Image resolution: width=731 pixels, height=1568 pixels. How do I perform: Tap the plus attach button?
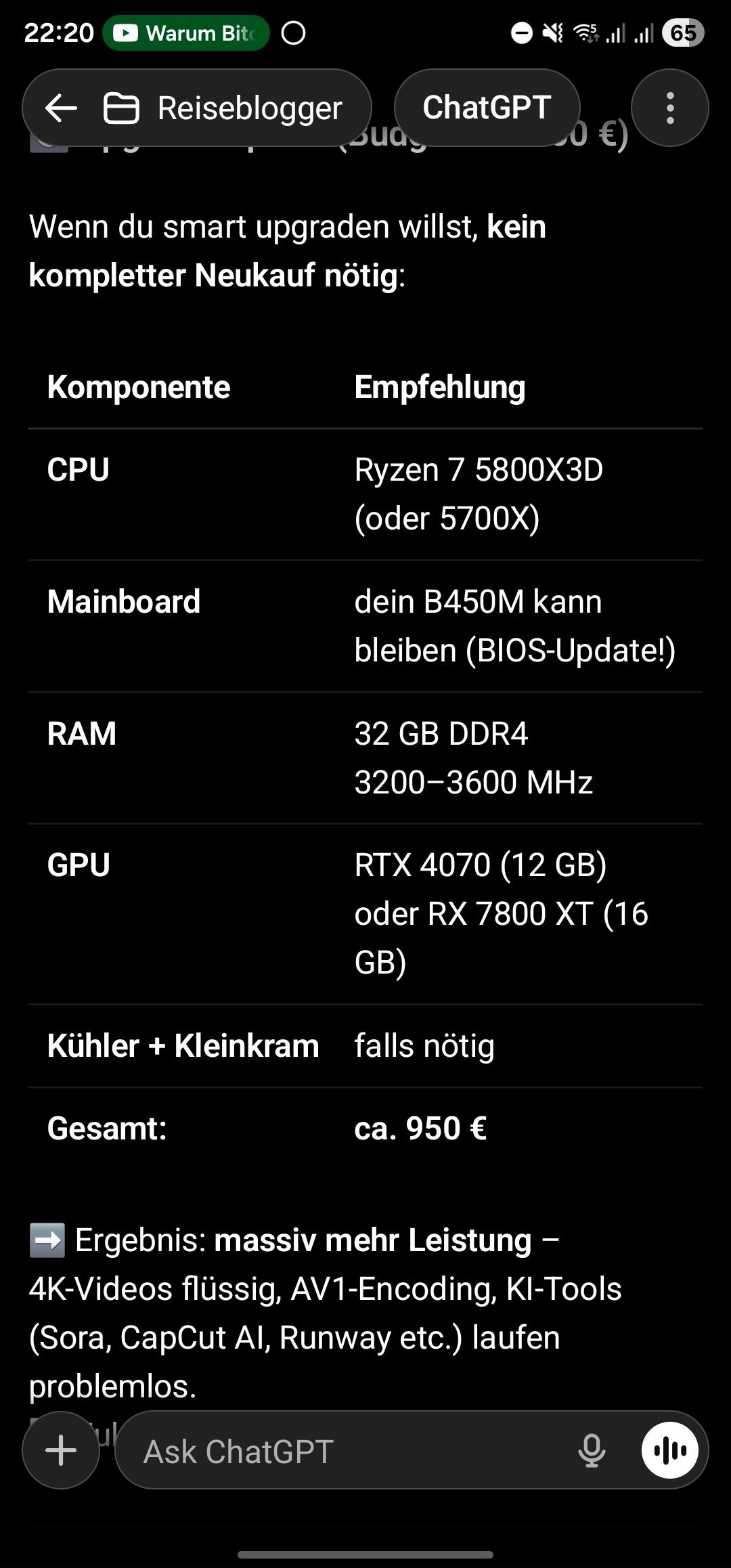click(61, 1450)
